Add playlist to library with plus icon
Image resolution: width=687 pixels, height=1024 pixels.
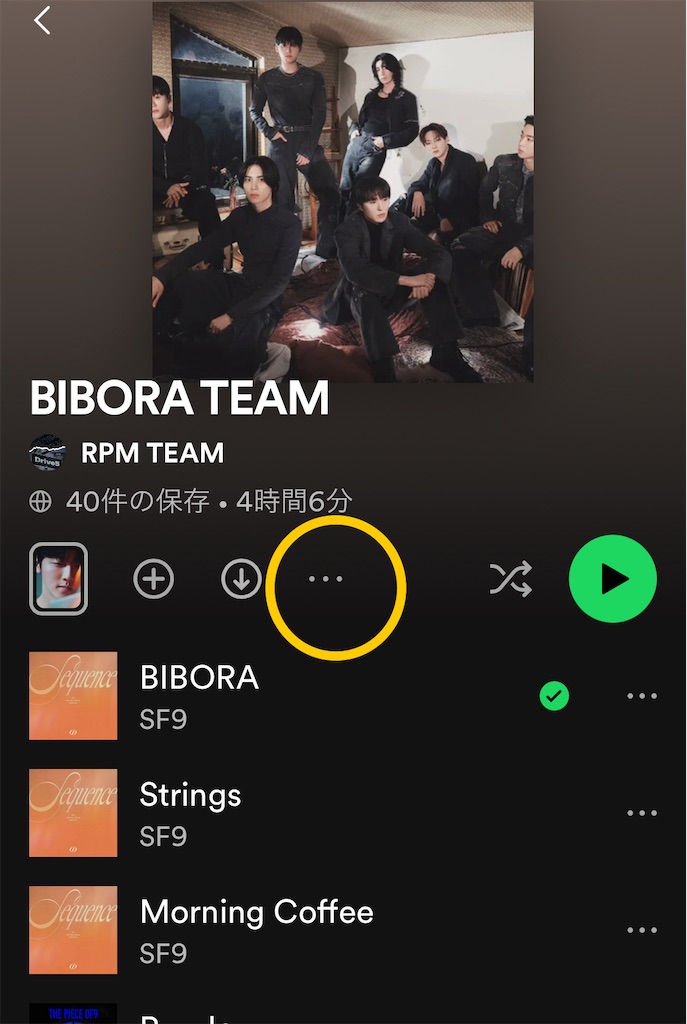coord(154,579)
